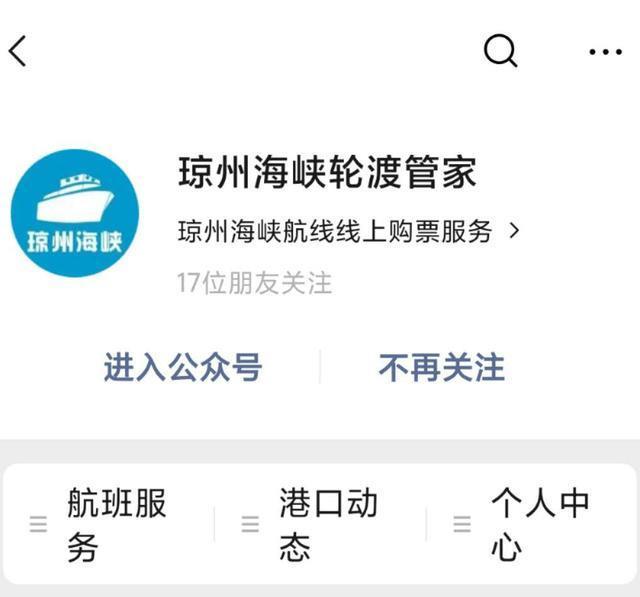Open the search magnifier icon
The height and width of the screenshot is (597, 640).
pos(500,51)
